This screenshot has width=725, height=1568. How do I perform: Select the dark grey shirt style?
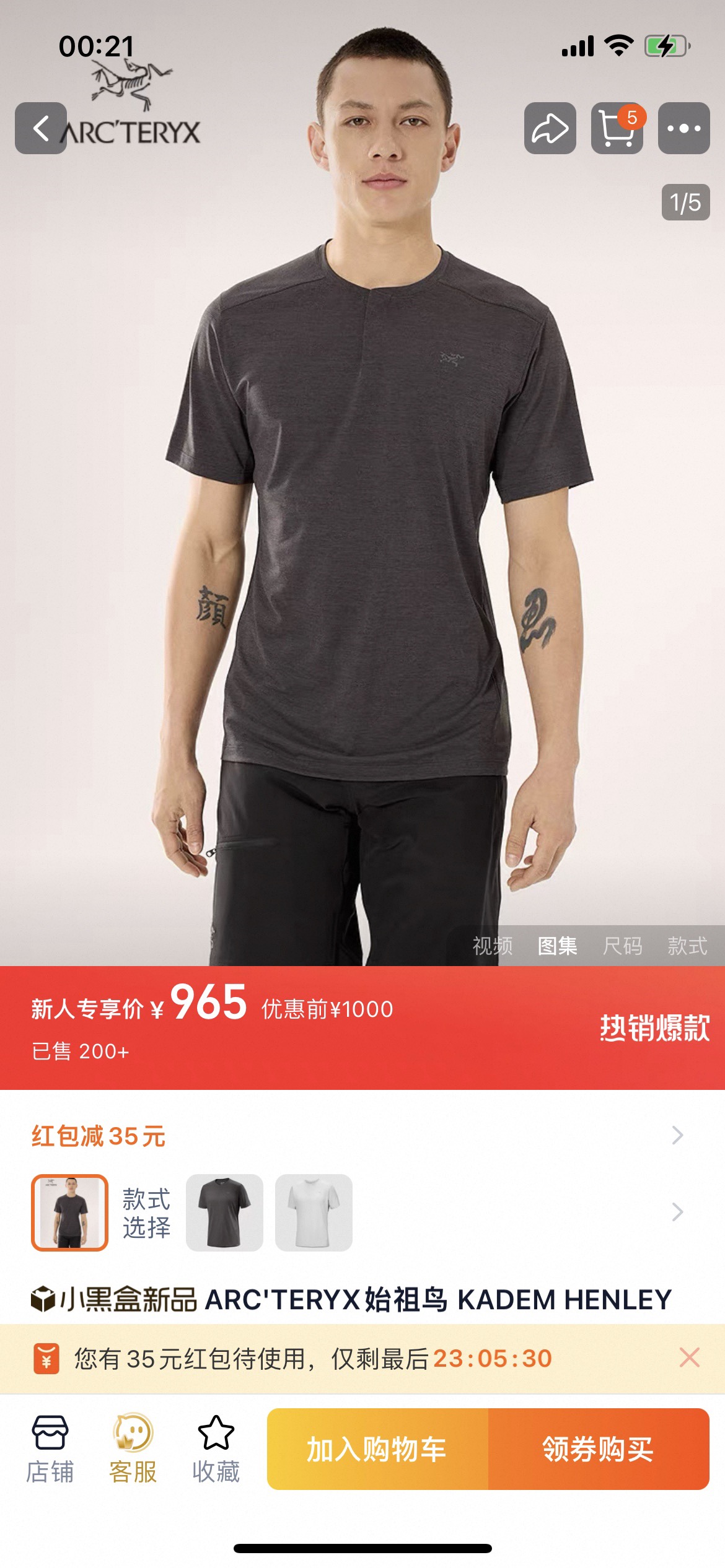[224, 1213]
